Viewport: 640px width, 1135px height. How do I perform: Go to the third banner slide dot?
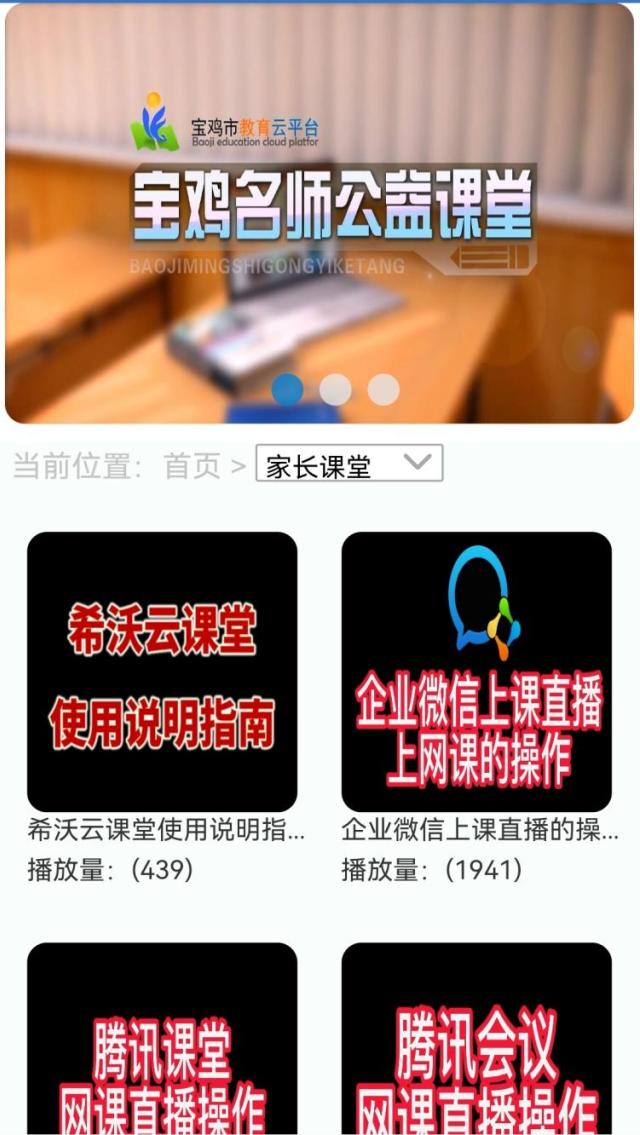coord(383,389)
